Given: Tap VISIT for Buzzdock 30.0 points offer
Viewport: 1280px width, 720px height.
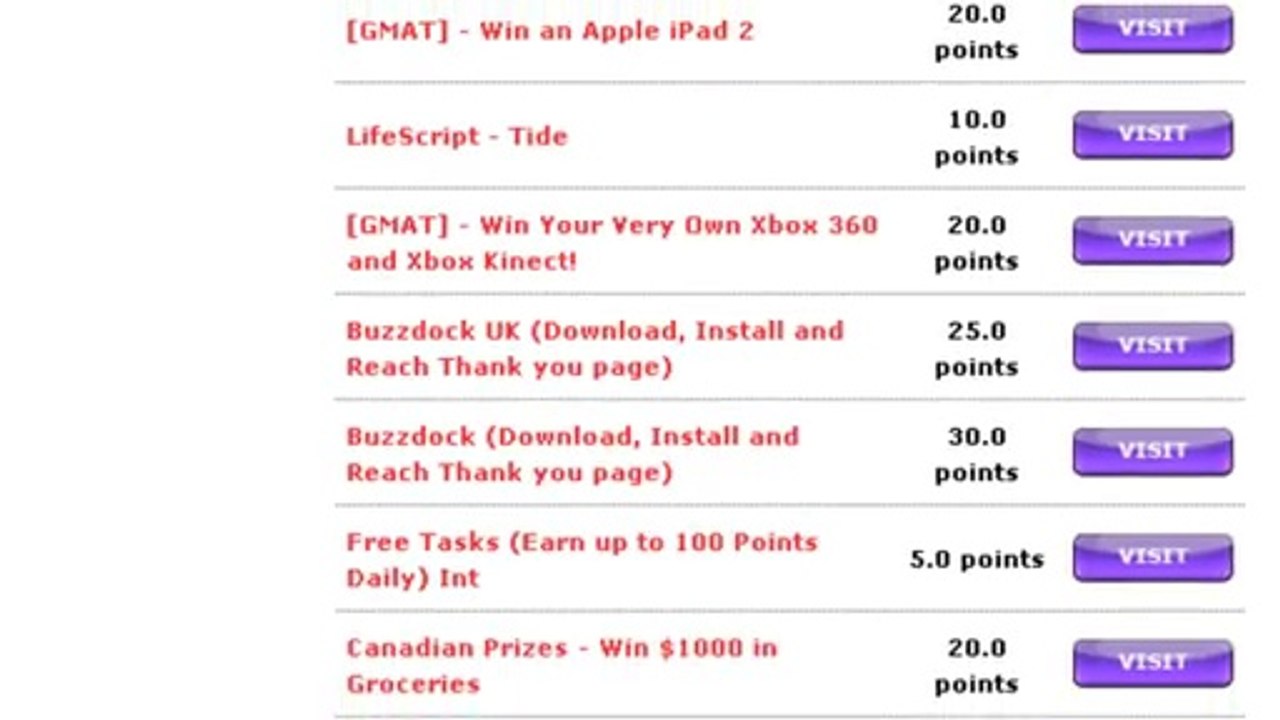Looking at the screenshot, I should 1152,452.
